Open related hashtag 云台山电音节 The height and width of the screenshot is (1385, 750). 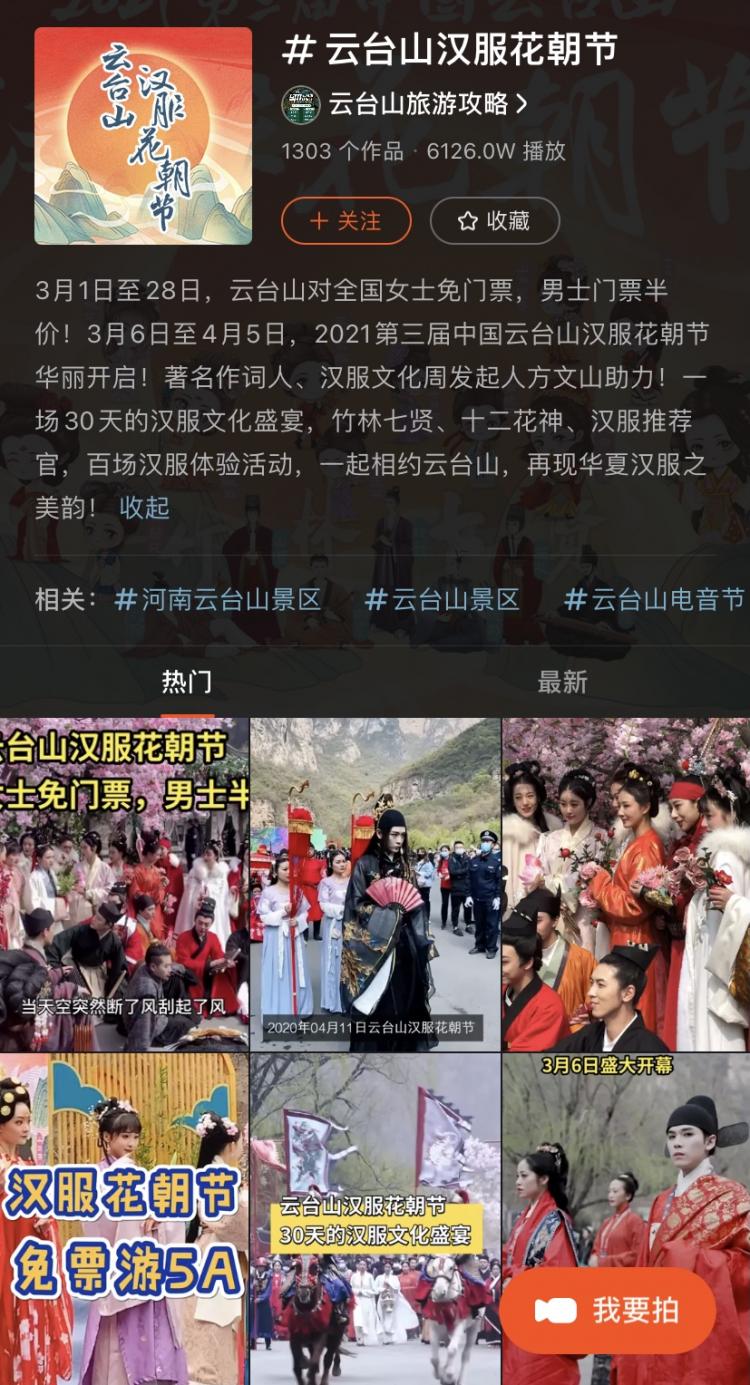pos(655,599)
